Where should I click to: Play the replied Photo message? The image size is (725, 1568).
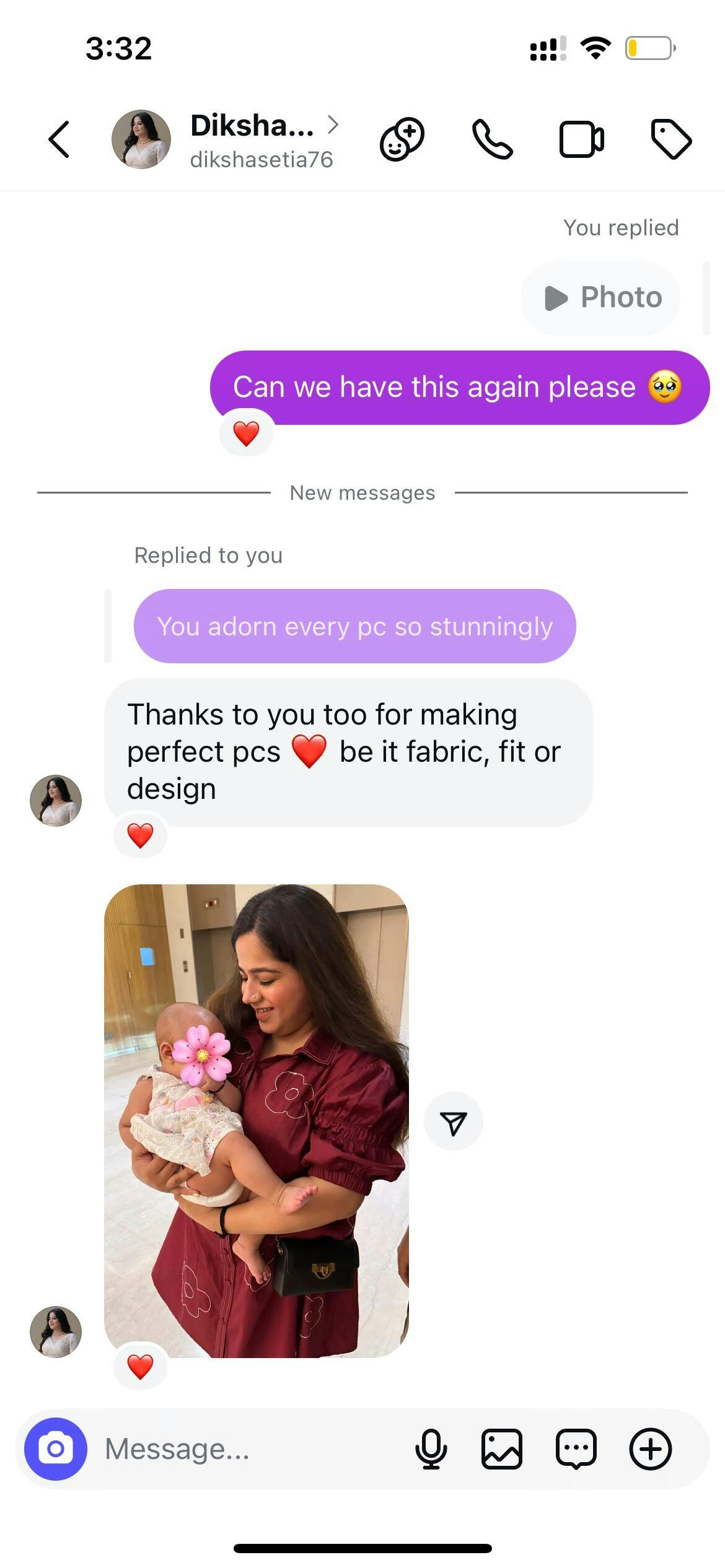coord(600,298)
